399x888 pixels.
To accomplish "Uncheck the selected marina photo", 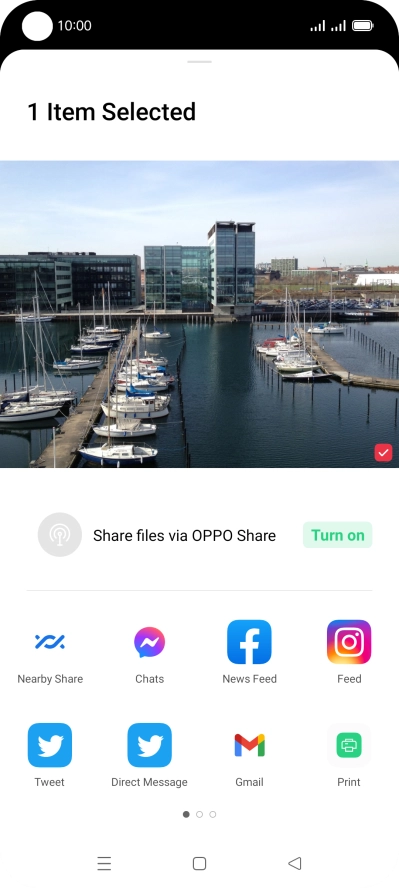I will click(383, 452).
